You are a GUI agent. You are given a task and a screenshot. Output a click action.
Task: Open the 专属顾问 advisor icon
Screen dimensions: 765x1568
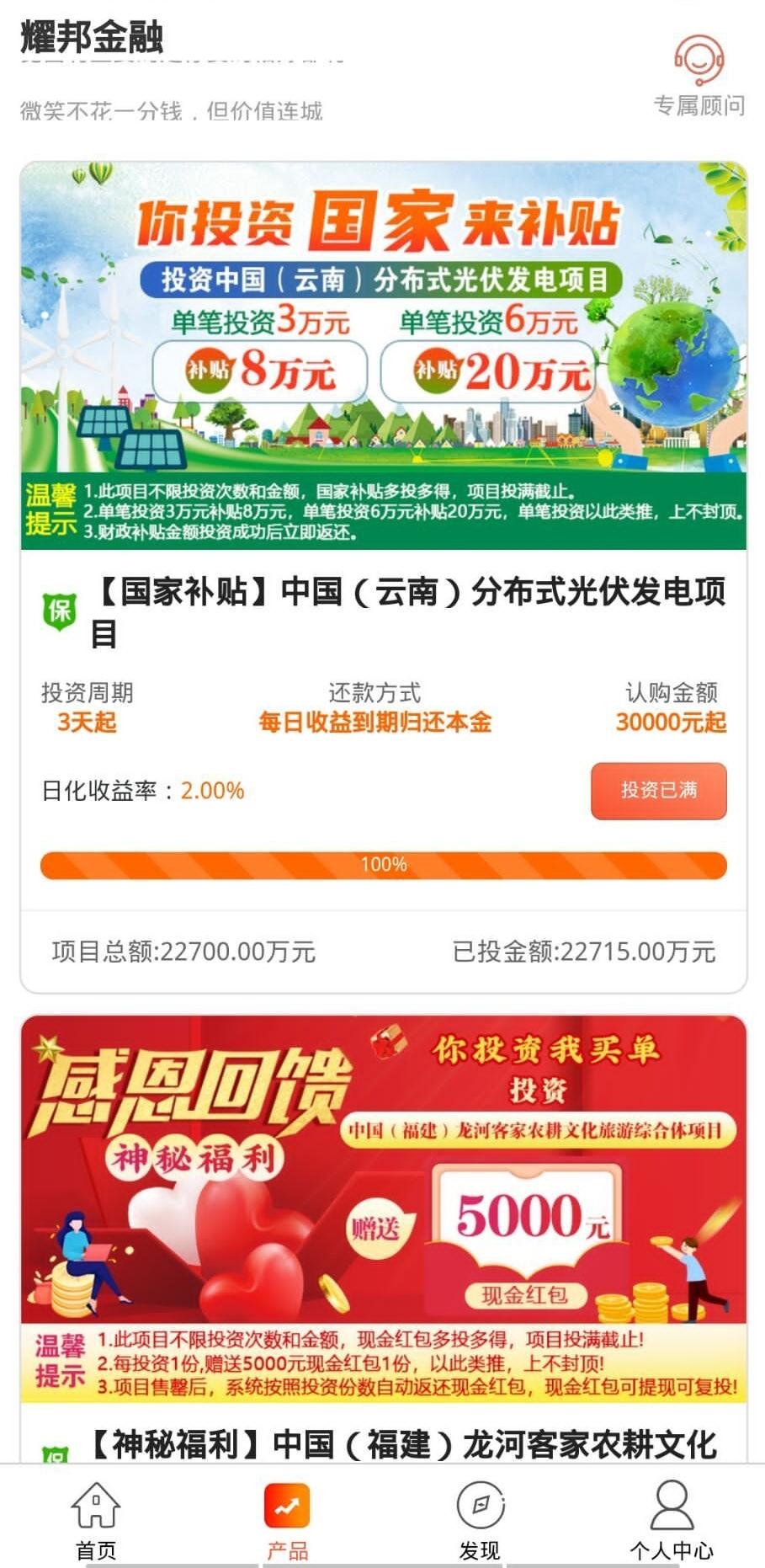click(699, 76)
